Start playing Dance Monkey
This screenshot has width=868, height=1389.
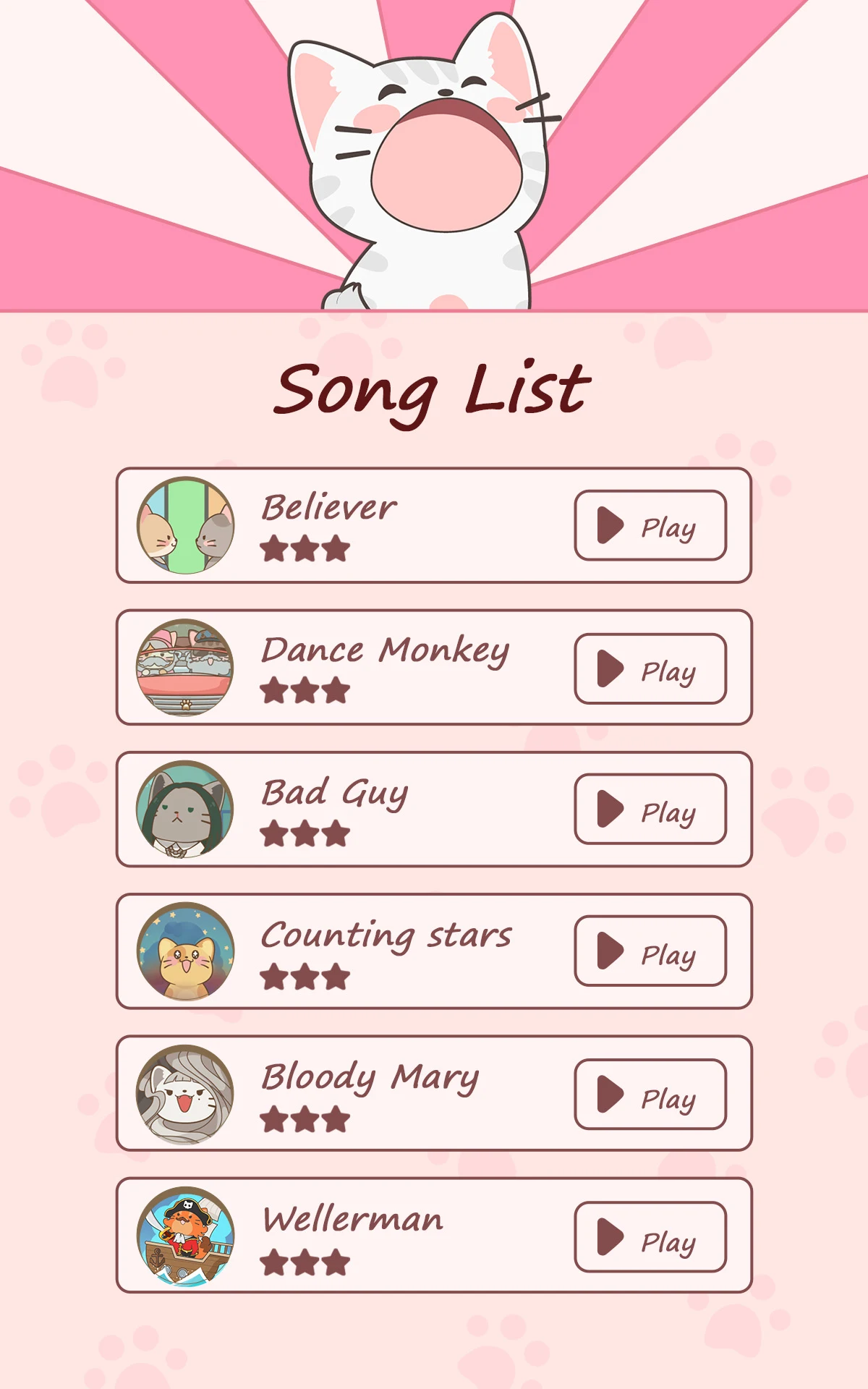coord(650,668)
